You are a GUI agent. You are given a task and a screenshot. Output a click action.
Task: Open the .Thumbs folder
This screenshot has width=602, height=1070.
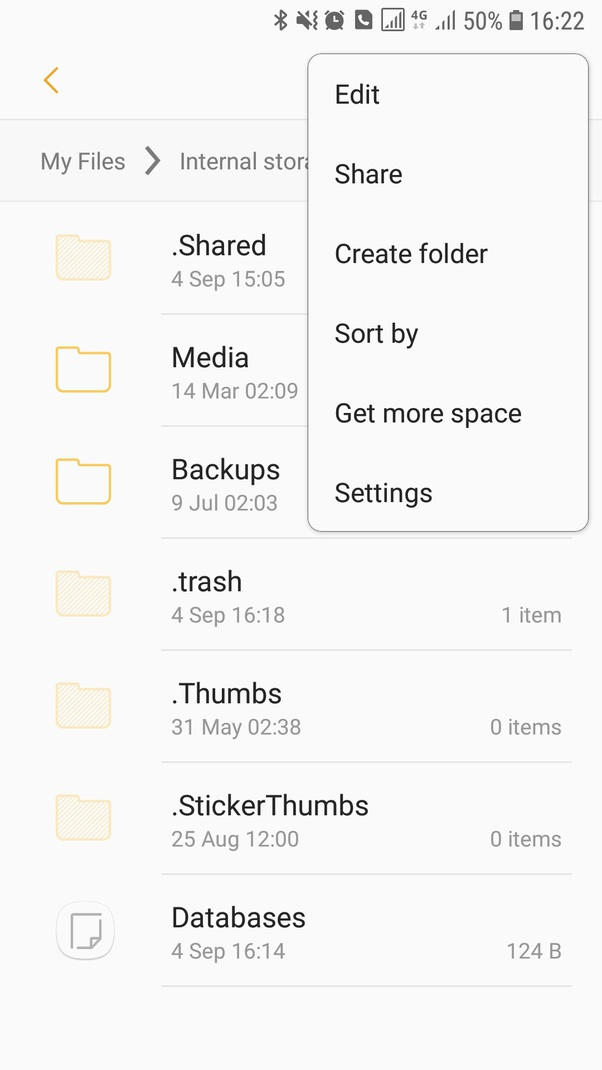coord(300,707)
